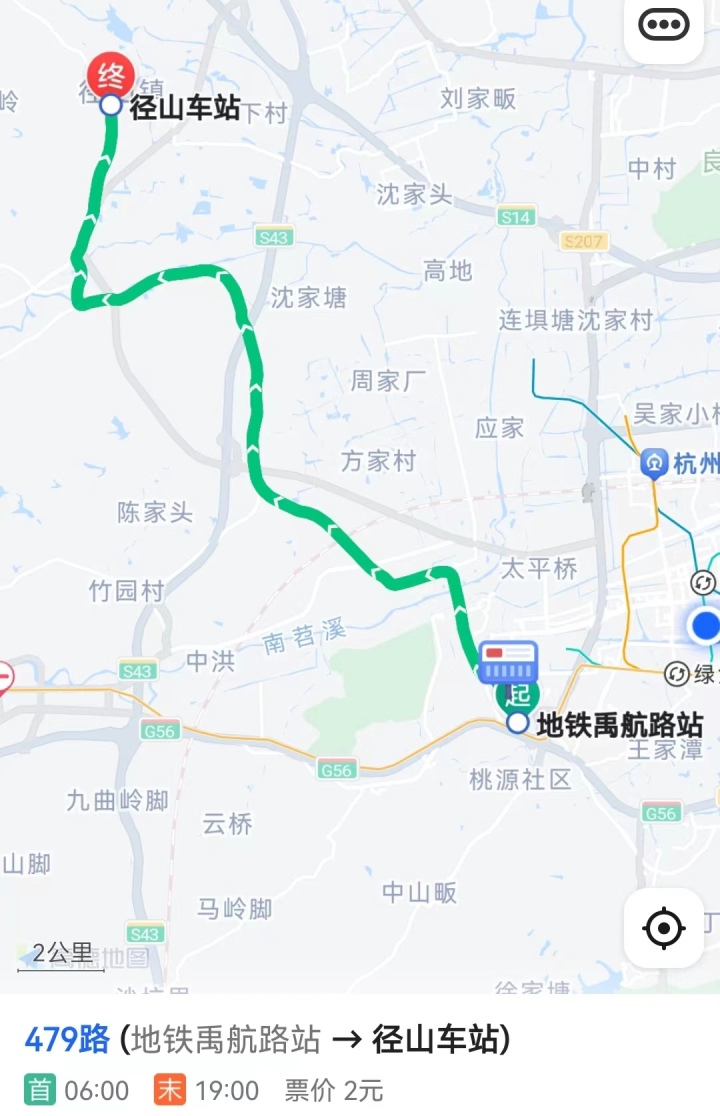
Task: Tap the 地铁禹航路站 start station marker
Action: pos(517,722)
